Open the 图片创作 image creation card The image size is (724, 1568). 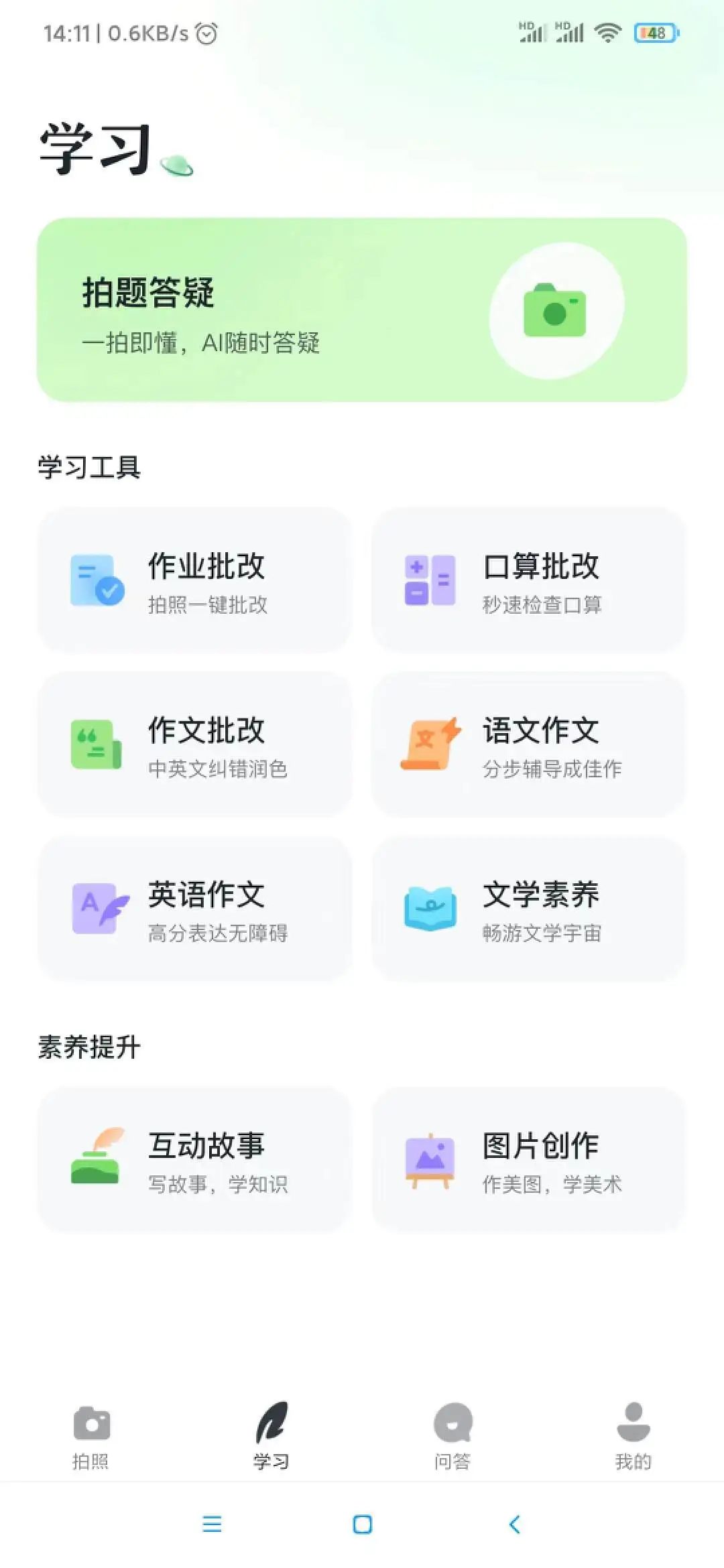pyautogui.click(x=528, y=1159)
